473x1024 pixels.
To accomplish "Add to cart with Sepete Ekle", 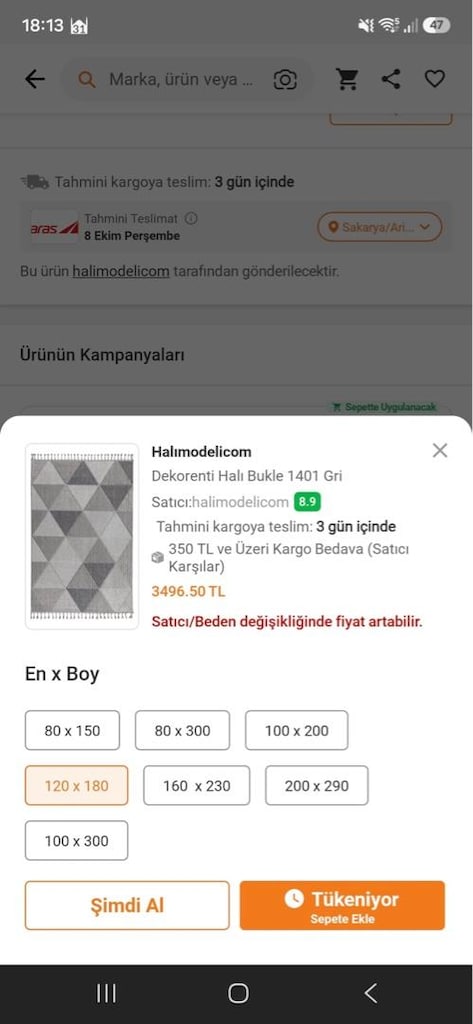I will coord(342,905).
